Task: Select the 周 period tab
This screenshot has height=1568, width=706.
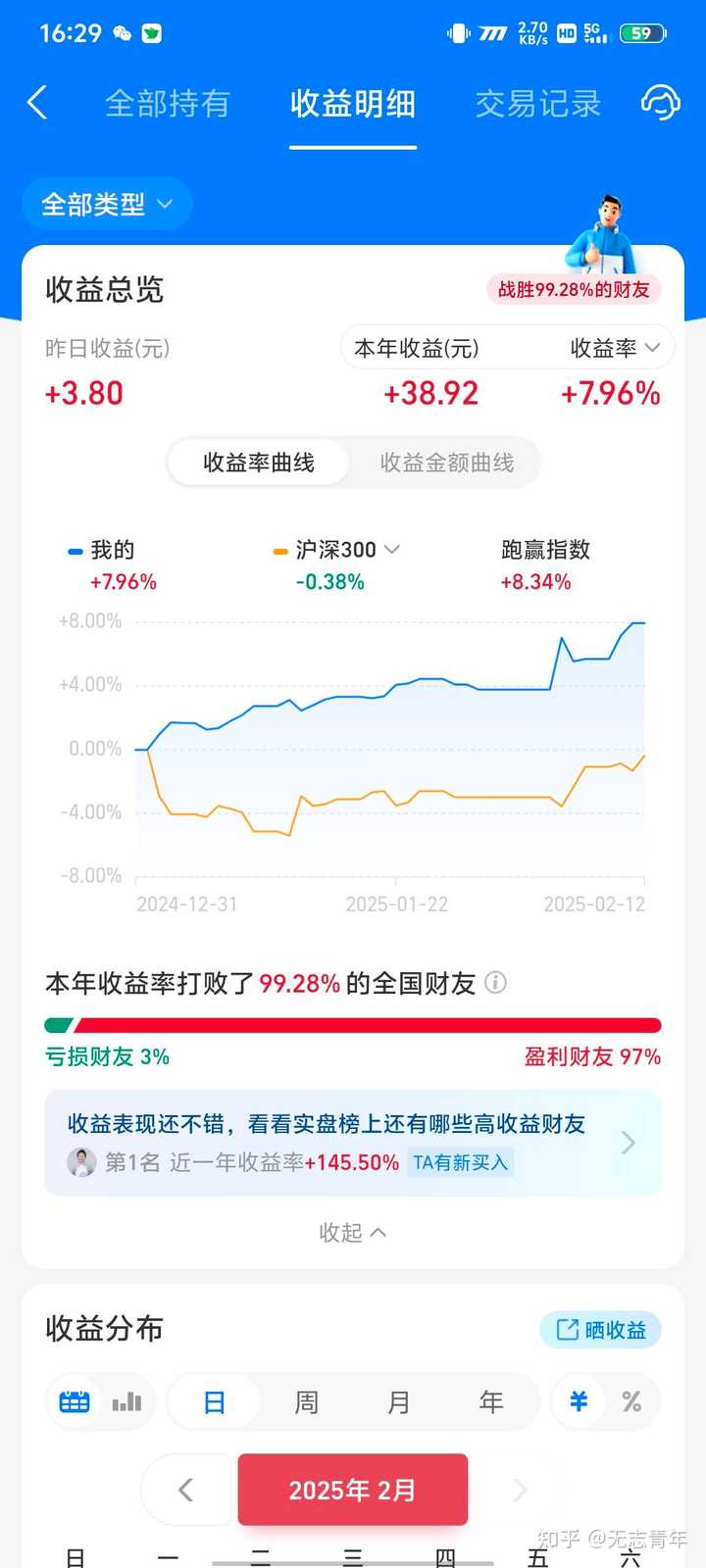Action: click(x=307, y=1402)
